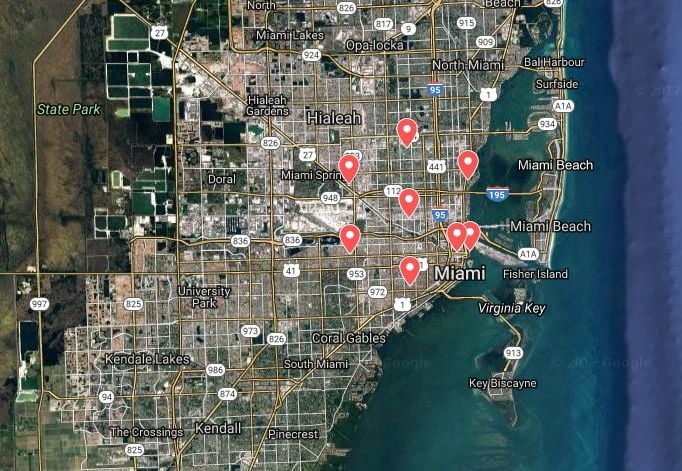This screenshot has height=471, width=682.
Task: Tap the map pin near Miami Springs
Action: tap(349, 166)
